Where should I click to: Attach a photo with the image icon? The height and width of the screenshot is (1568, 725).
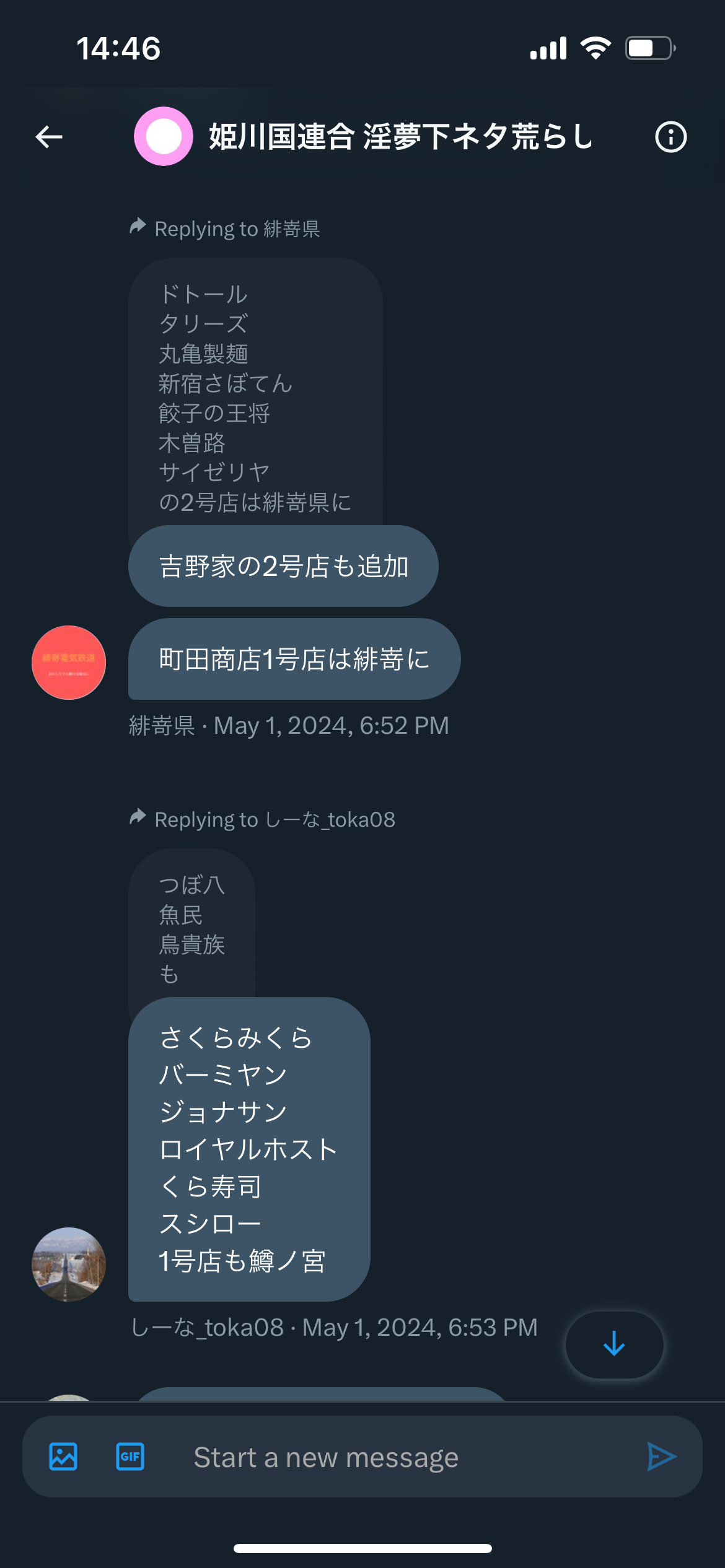click(63, 1457)
